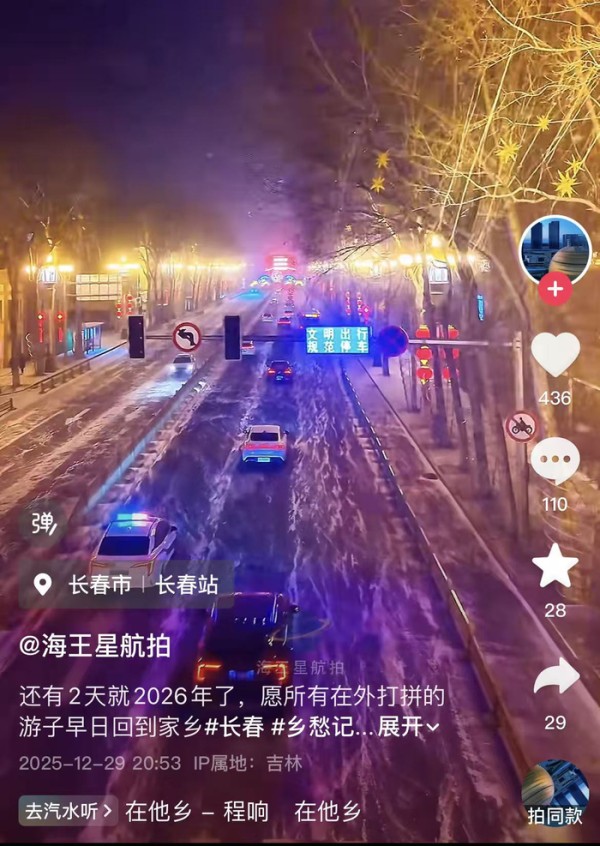Tap the 去汽水听 music chip
The height and width of the screenshot is (846, 600).
click(x=67, y=810)
